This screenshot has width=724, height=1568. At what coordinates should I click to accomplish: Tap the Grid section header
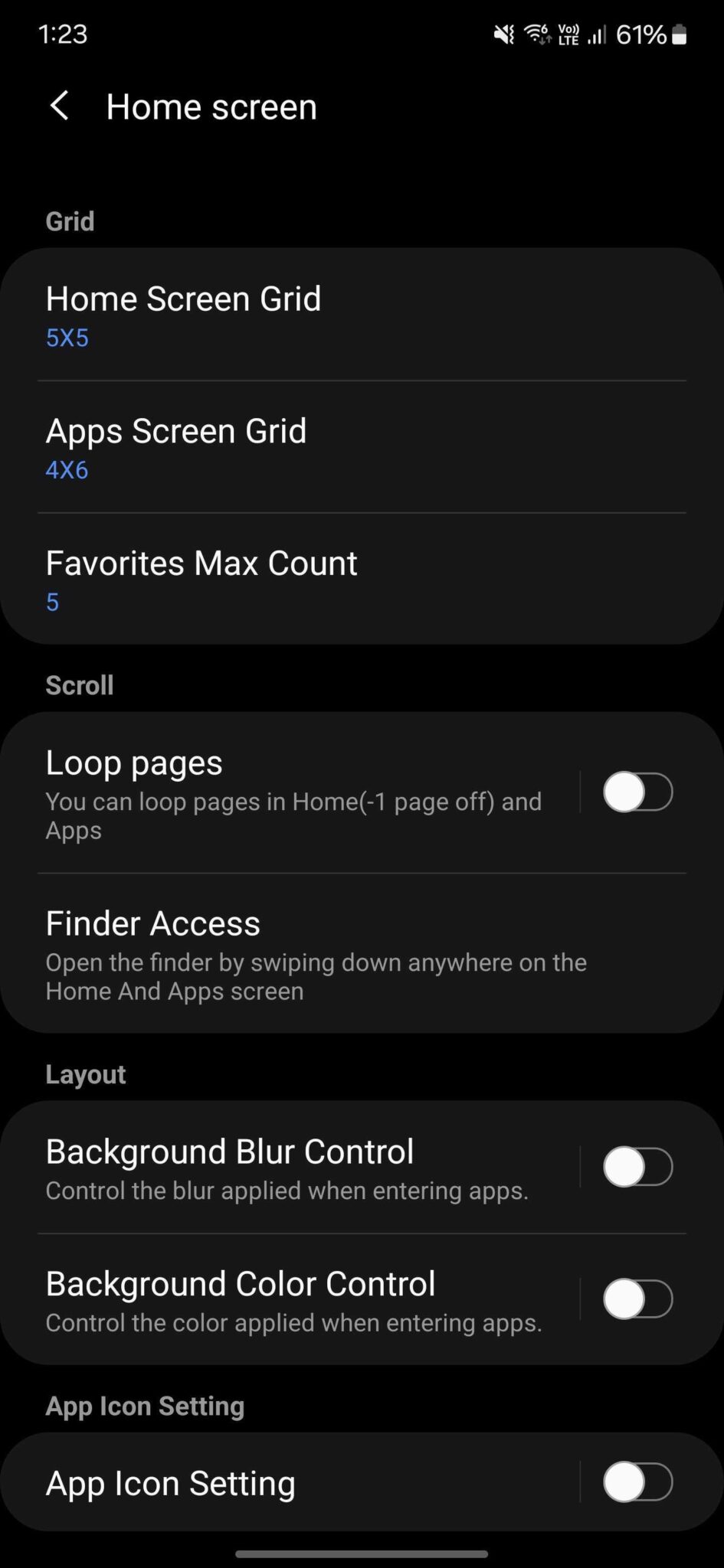(70, 221)
